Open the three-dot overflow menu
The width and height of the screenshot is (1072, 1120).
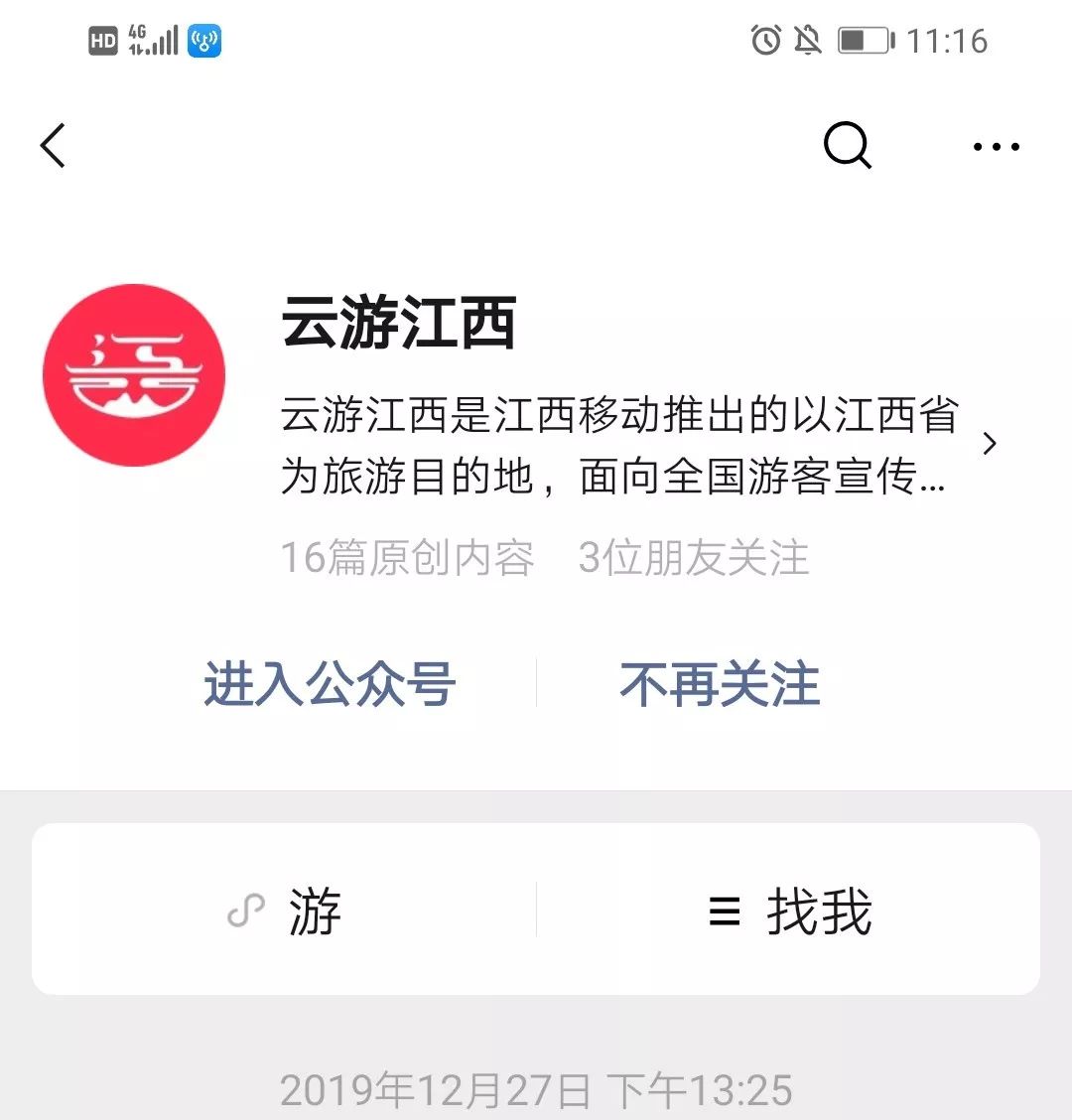[x=996, y=147]
